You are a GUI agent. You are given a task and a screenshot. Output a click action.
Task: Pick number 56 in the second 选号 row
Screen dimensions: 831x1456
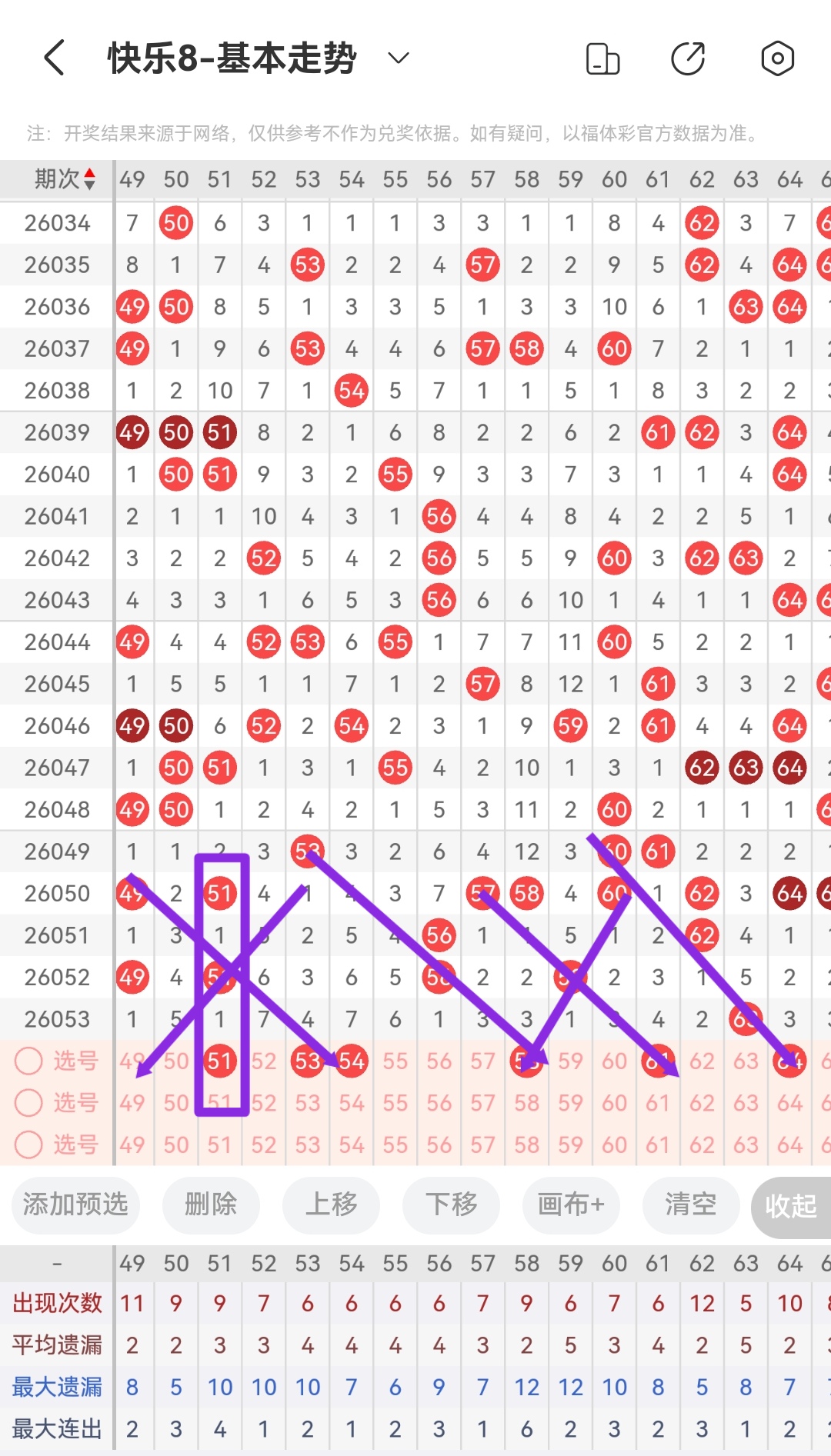439,1103
